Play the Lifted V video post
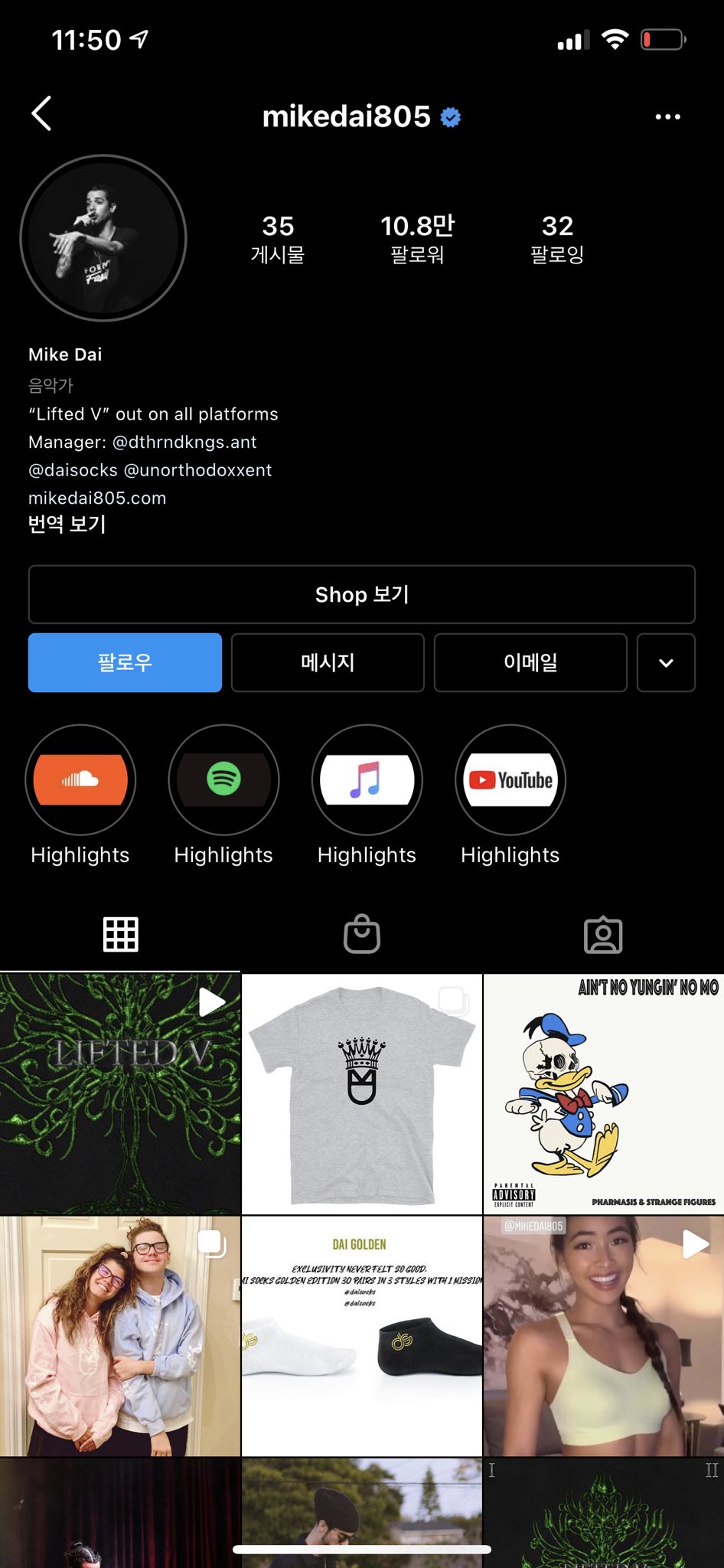 click(120, 1093)
